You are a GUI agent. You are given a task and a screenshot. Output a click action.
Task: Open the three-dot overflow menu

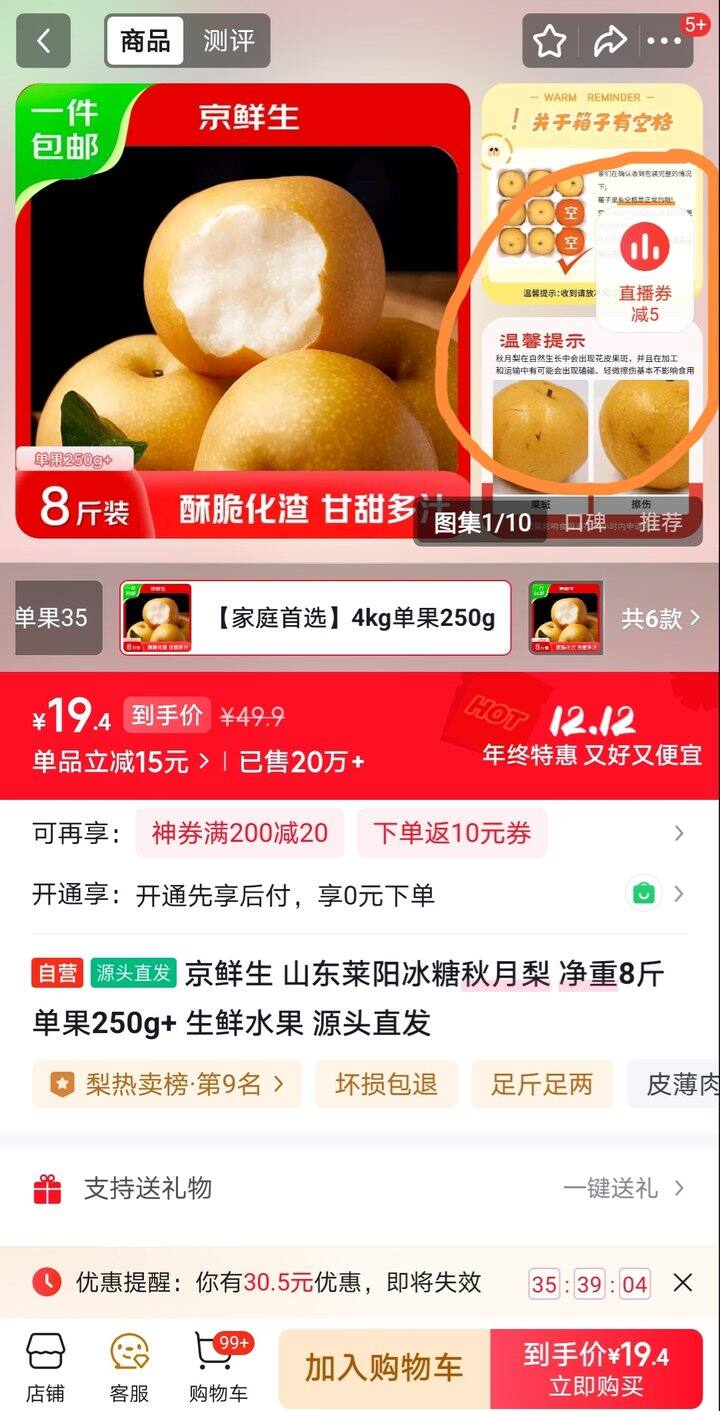pyautogui.click(x=664, y=41)
